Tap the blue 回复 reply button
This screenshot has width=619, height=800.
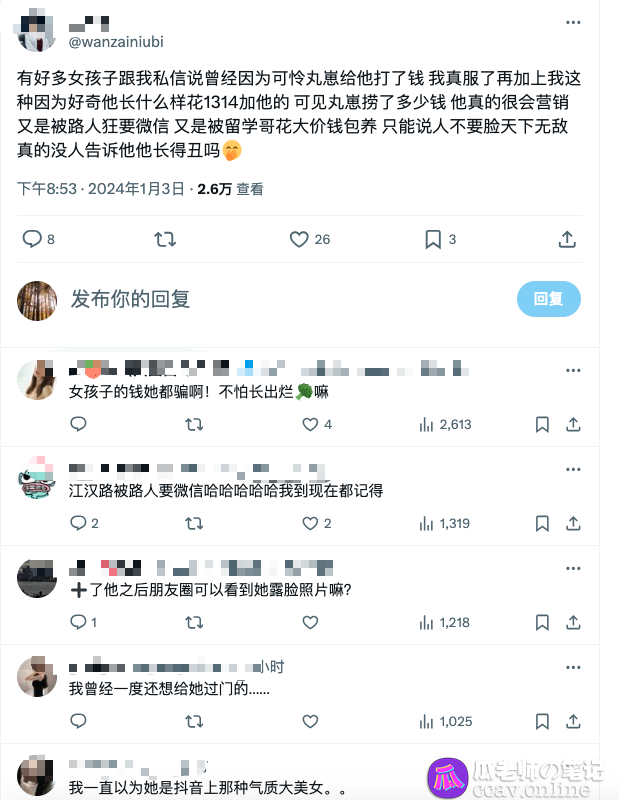[x=548, y=298]
